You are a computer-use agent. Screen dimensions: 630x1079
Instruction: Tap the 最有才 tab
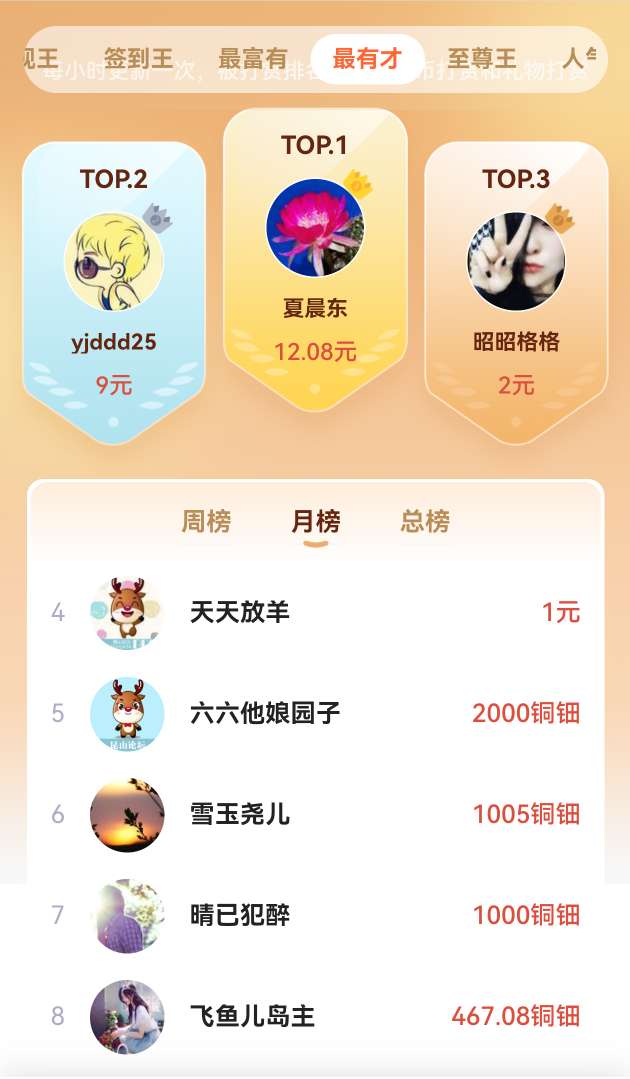tap(367, 59)
